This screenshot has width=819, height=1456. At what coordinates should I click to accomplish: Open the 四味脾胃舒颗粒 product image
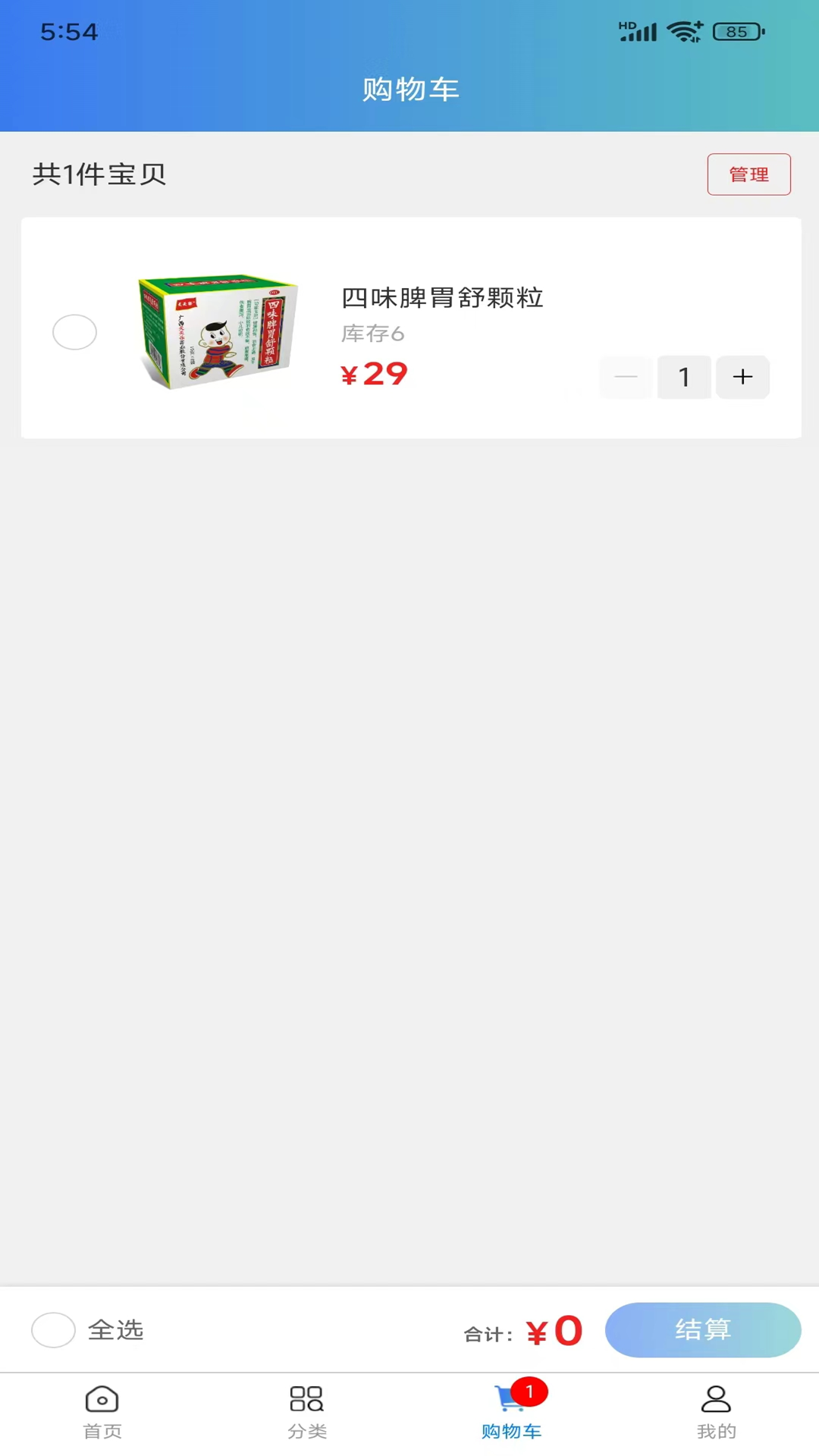(x=218, y=331)
